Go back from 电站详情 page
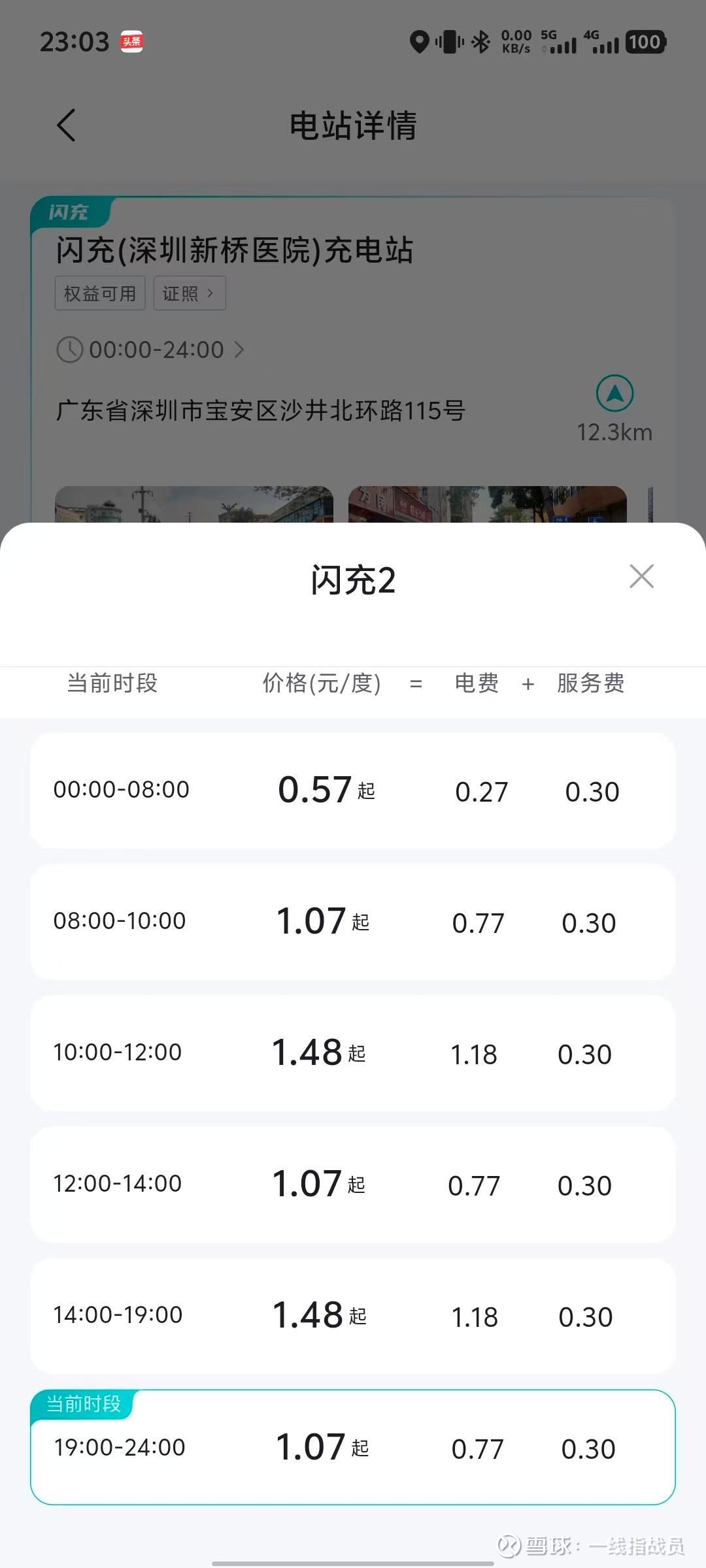 coord(66,125)
